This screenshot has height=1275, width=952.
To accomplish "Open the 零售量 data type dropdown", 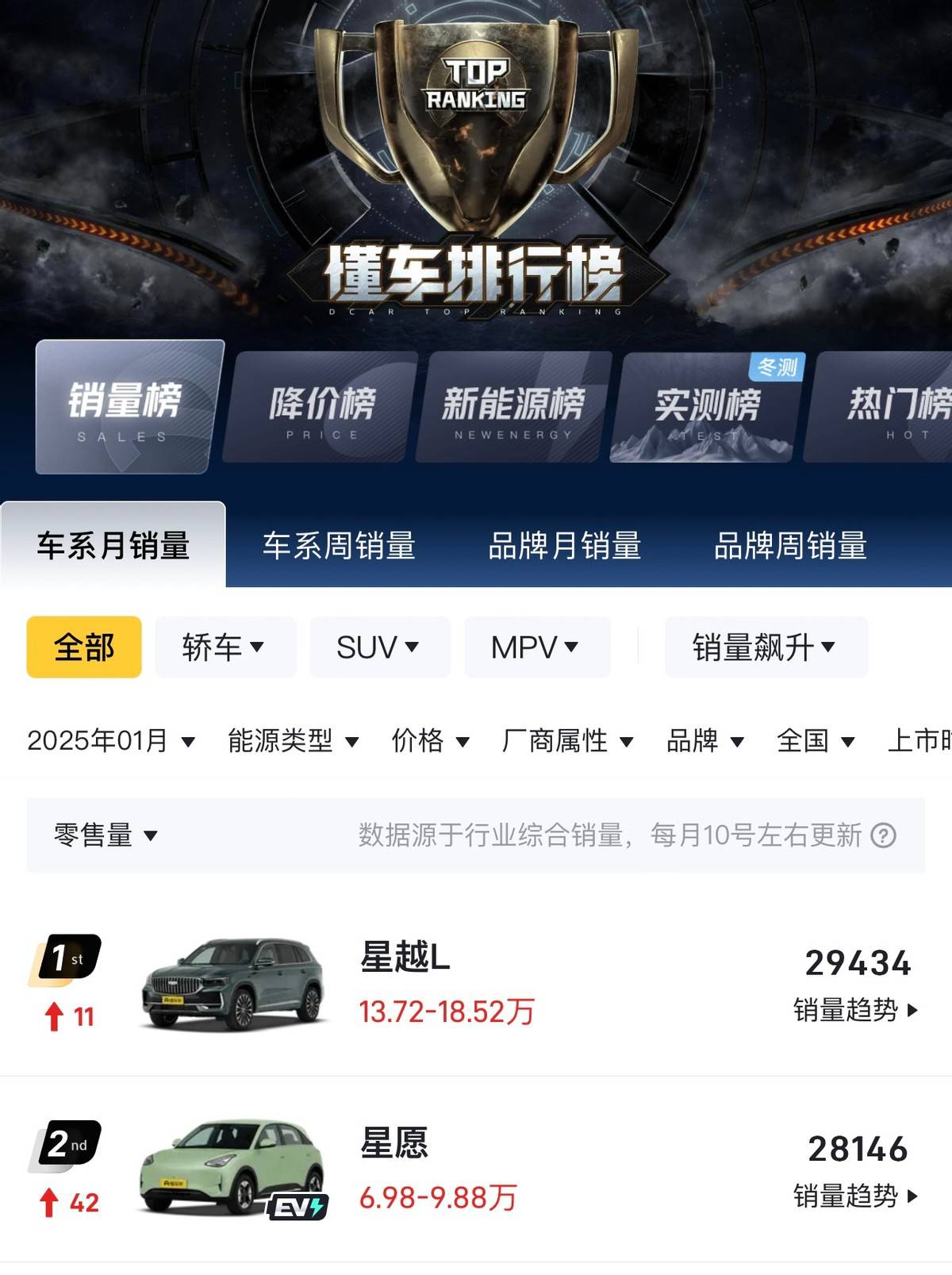I will click(x=106, y=835).
